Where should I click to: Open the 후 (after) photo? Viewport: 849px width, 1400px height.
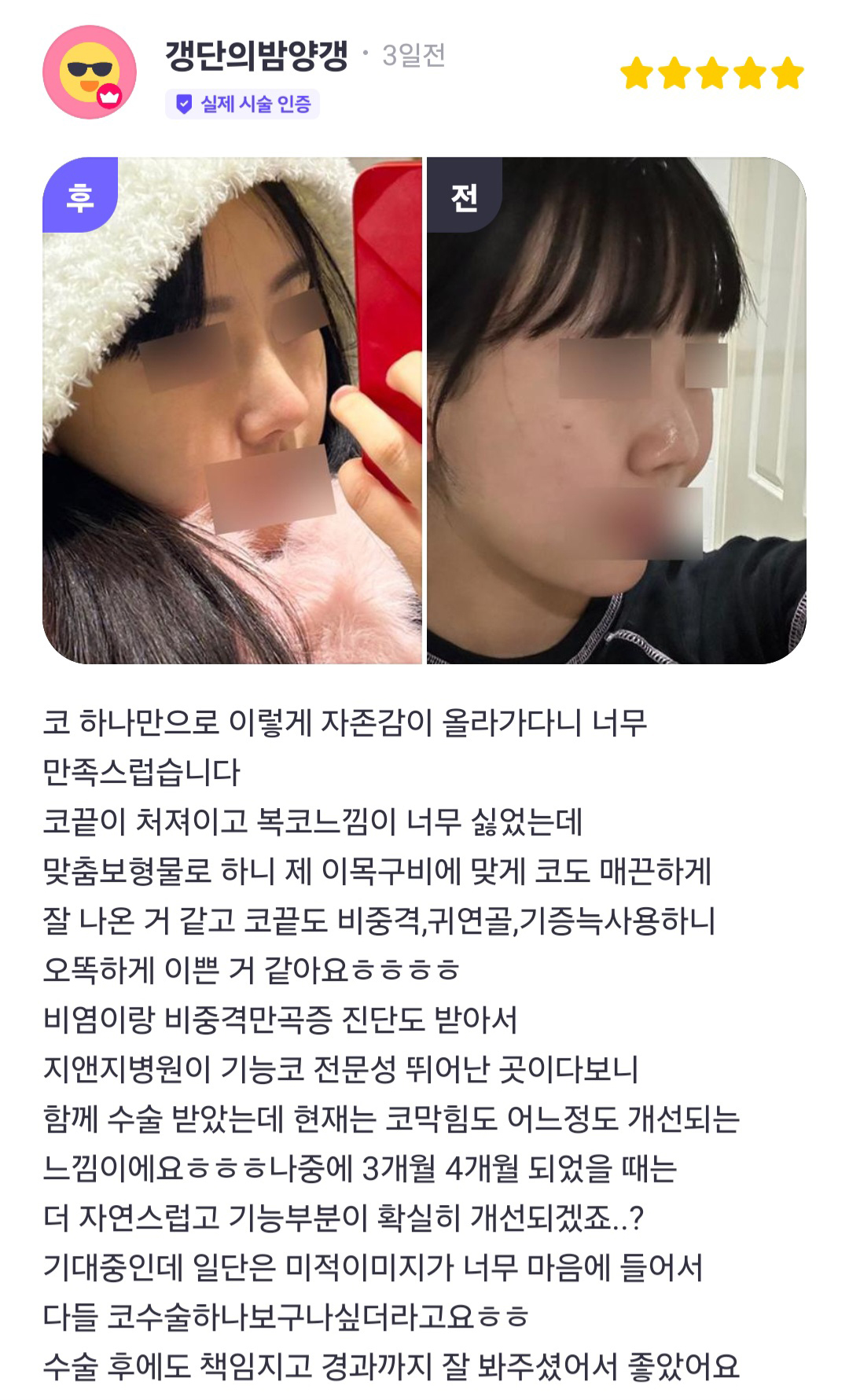point(232,410)
